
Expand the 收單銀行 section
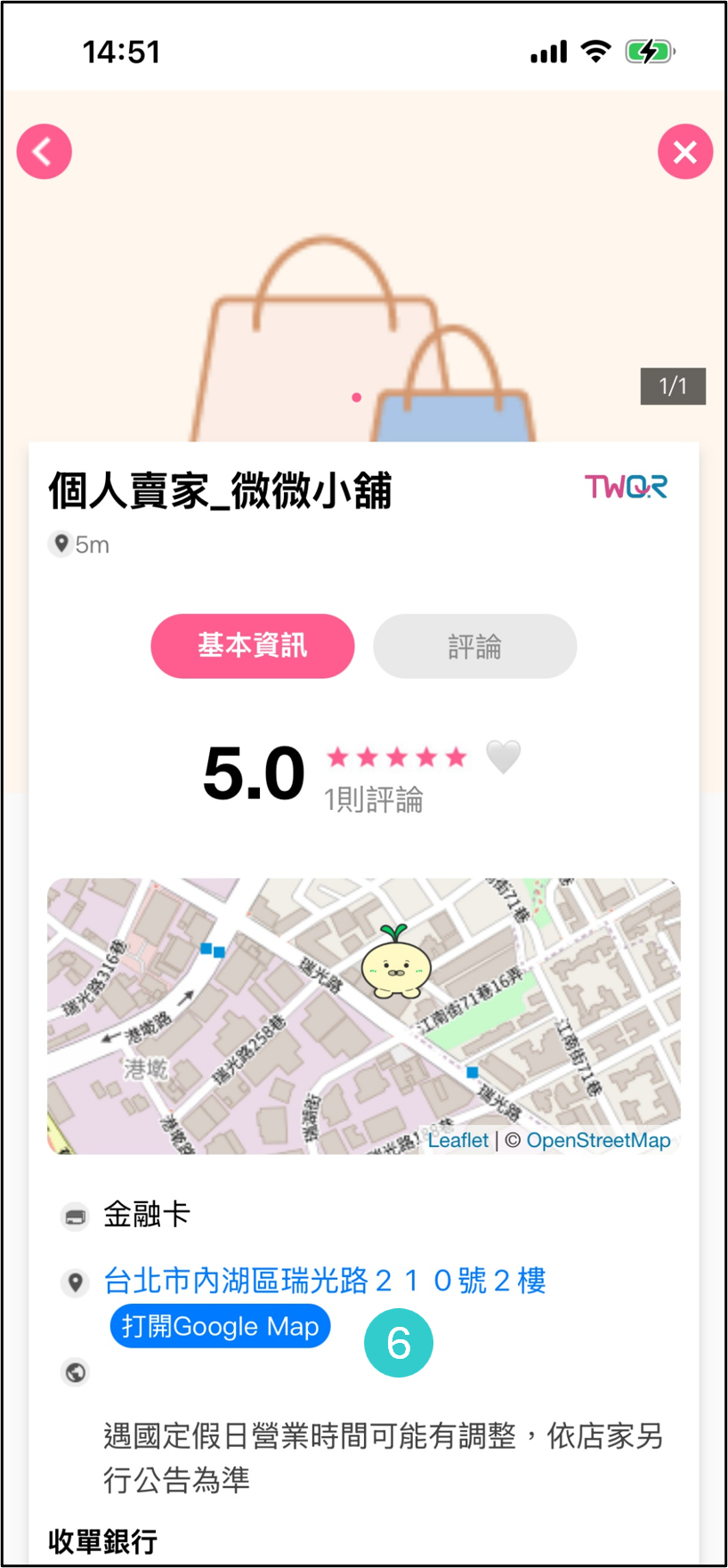103,1541
